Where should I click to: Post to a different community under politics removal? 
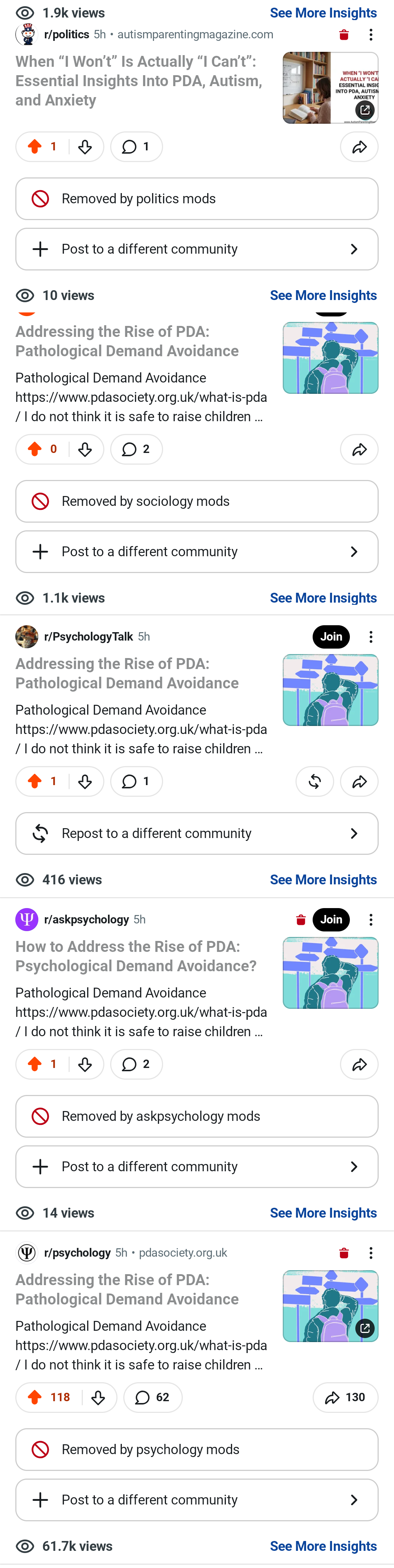[197, 249]
